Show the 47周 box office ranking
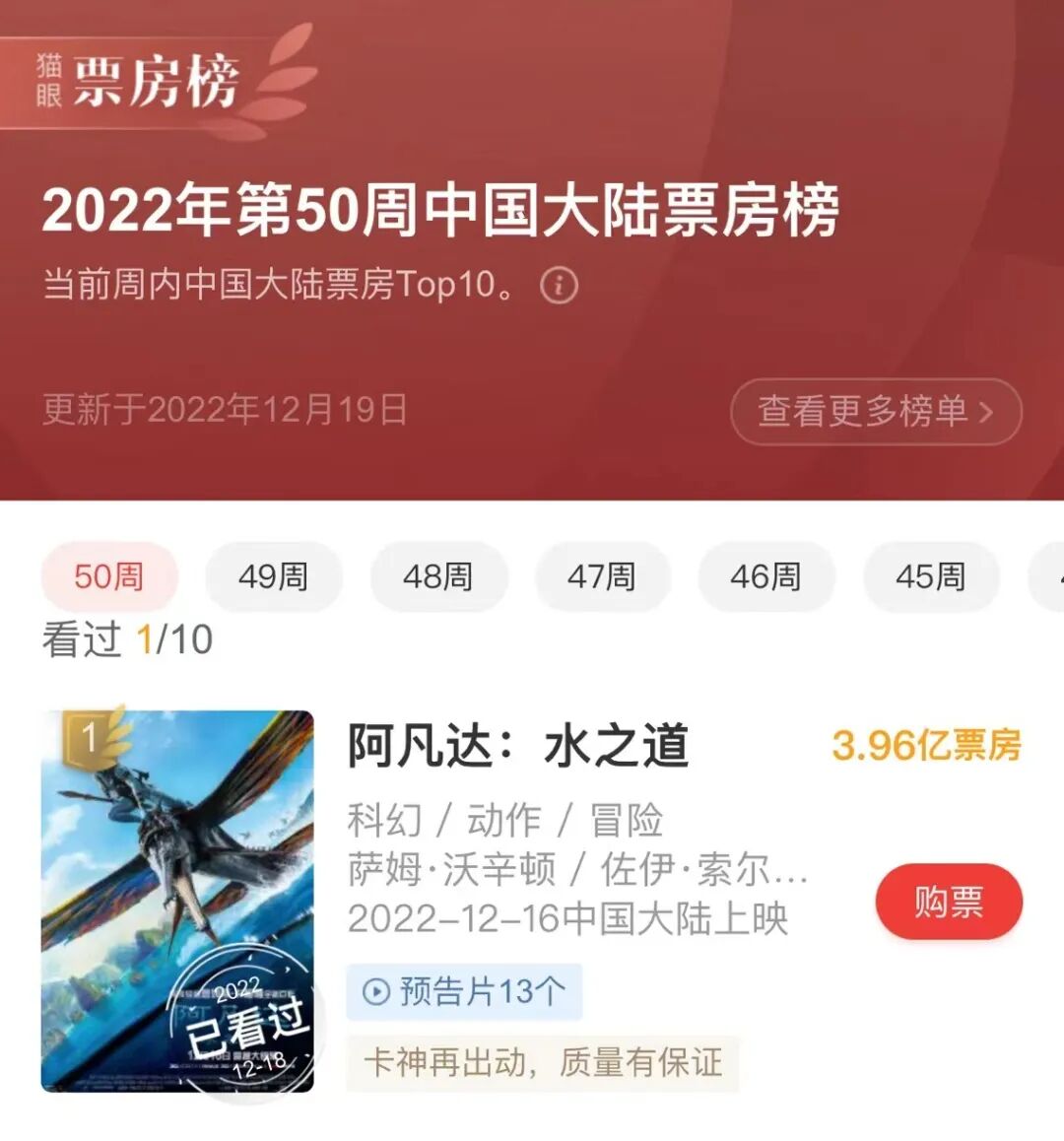Viewport: 1064px width, 1141px height. click(x=602, y=576)
